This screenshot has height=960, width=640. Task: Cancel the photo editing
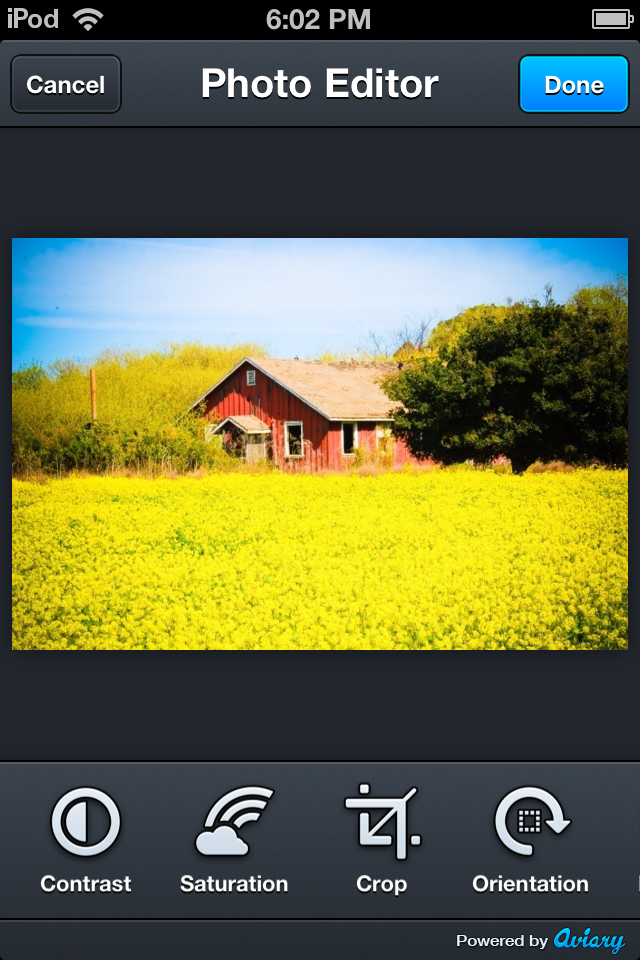(66, 85)
